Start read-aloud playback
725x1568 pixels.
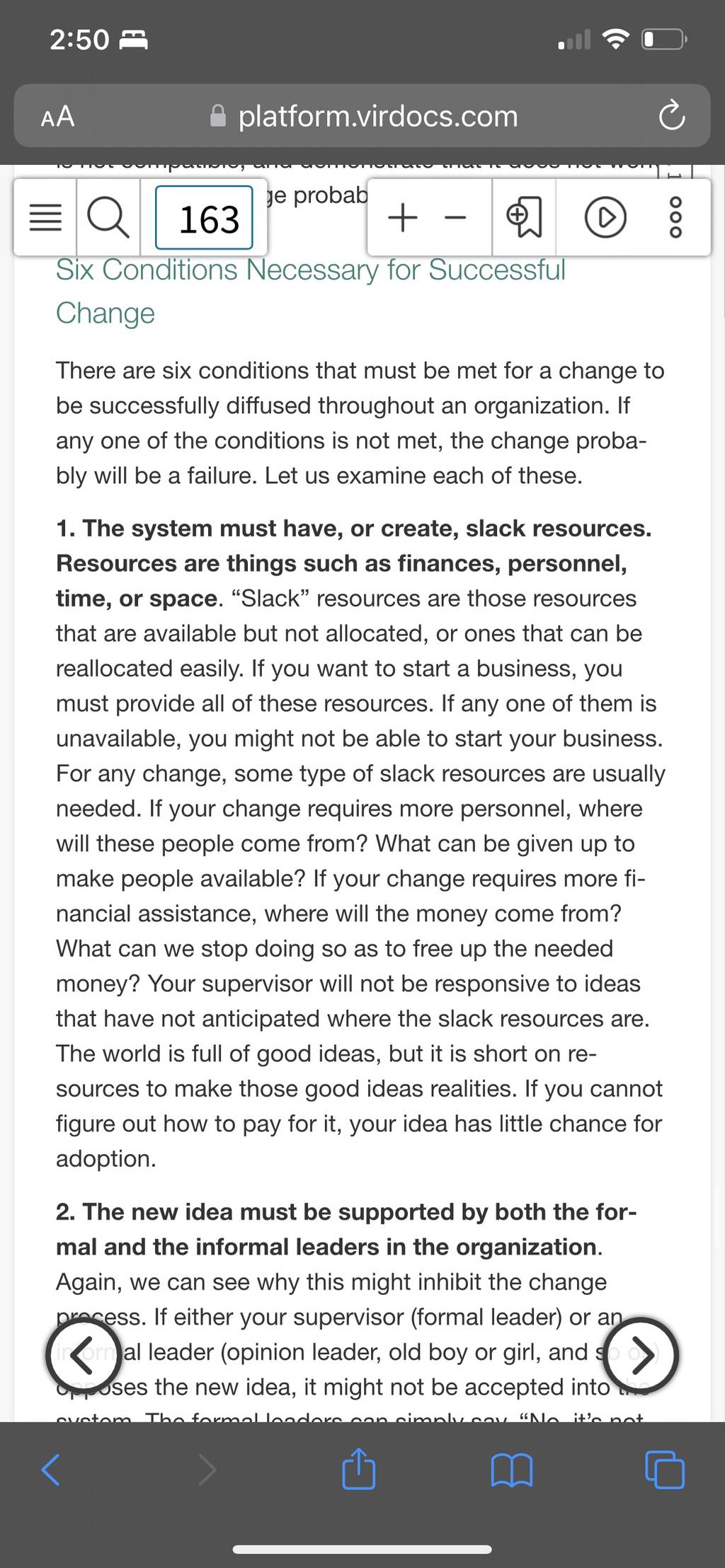tap(605, 218)
